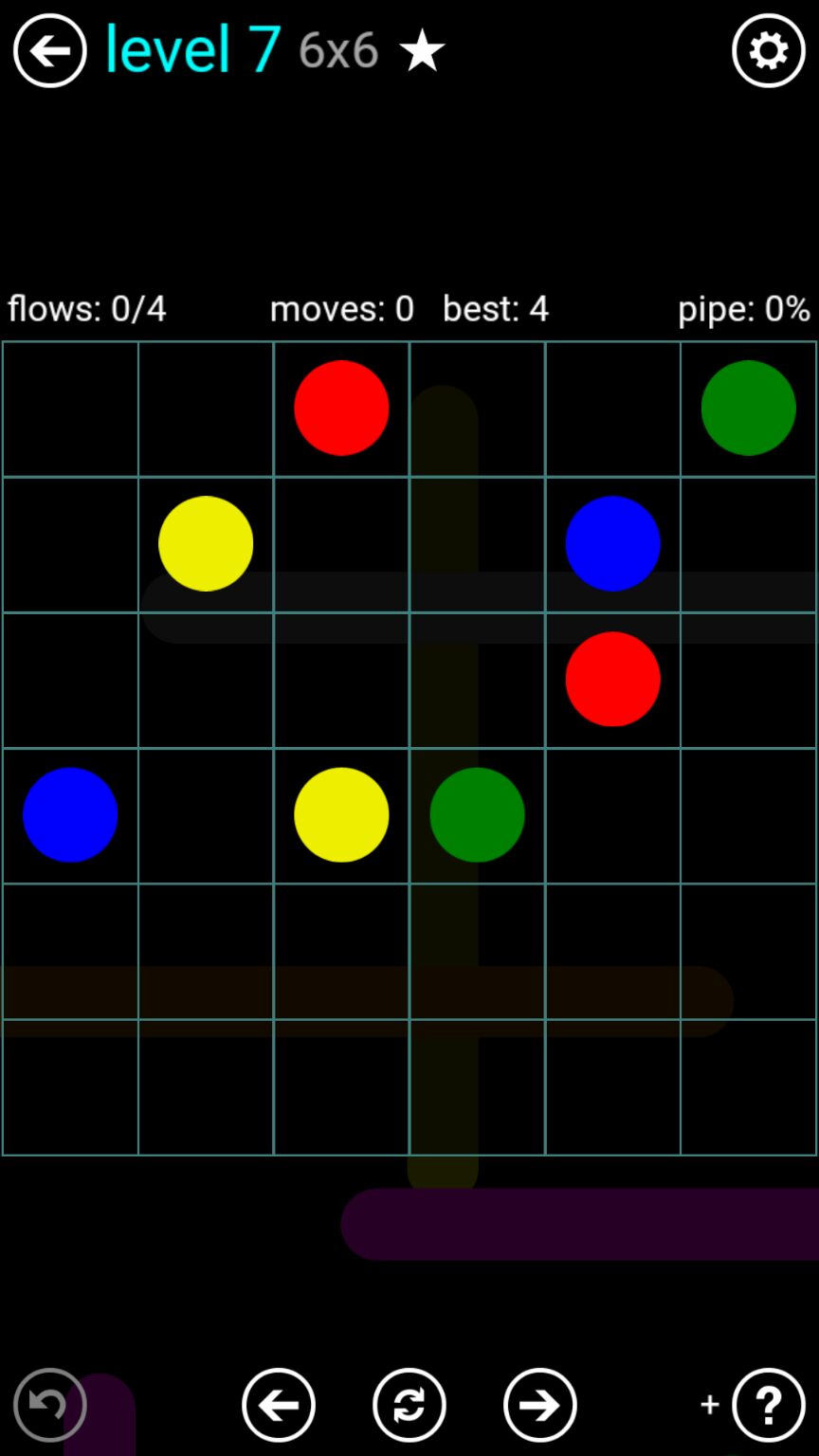Restart the current level
Image resolution: width=819 pixels, height=1456 pixels.
click(409, 1404)
